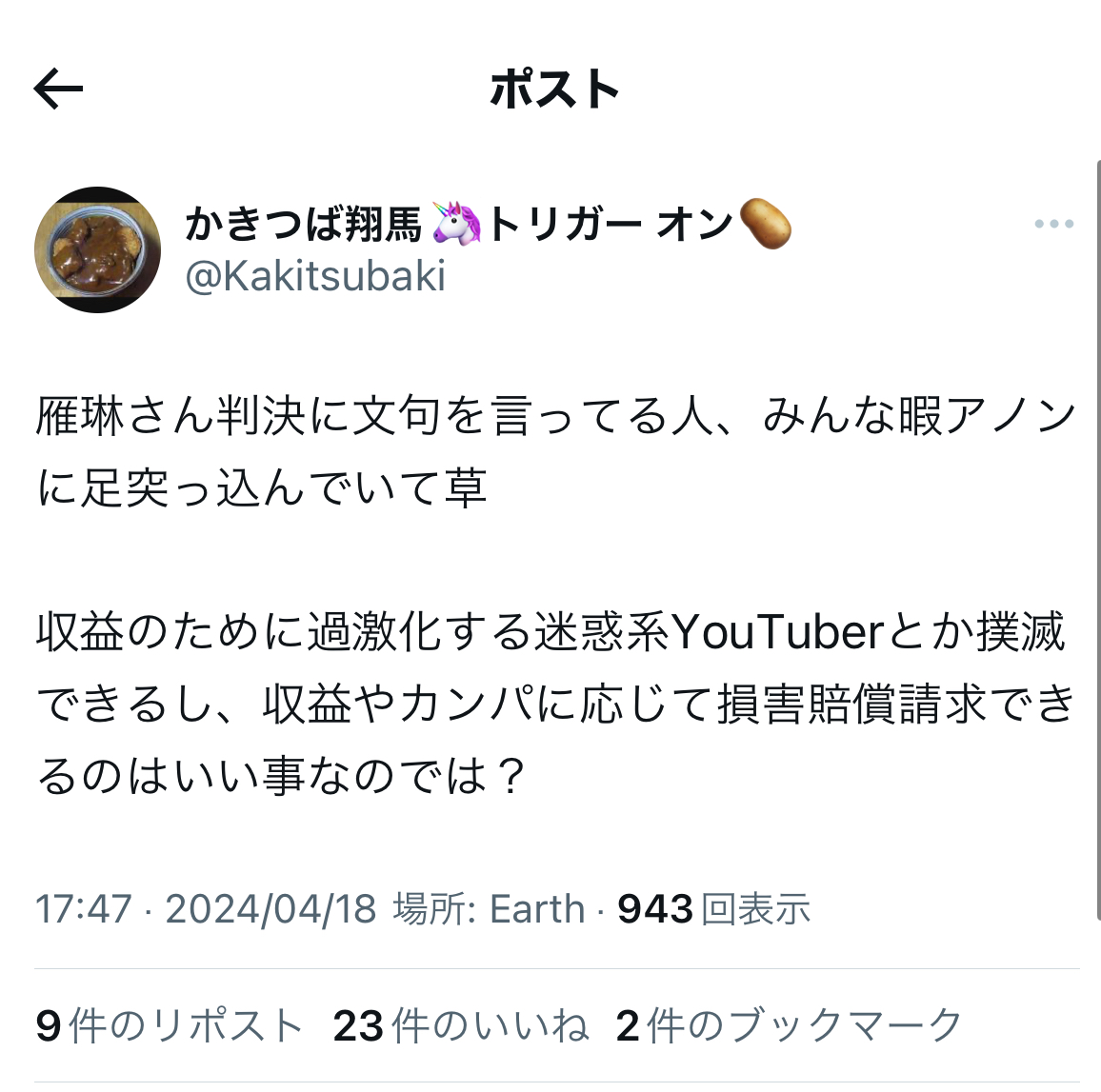Open the 943 views details

click(x=713, y=909)
